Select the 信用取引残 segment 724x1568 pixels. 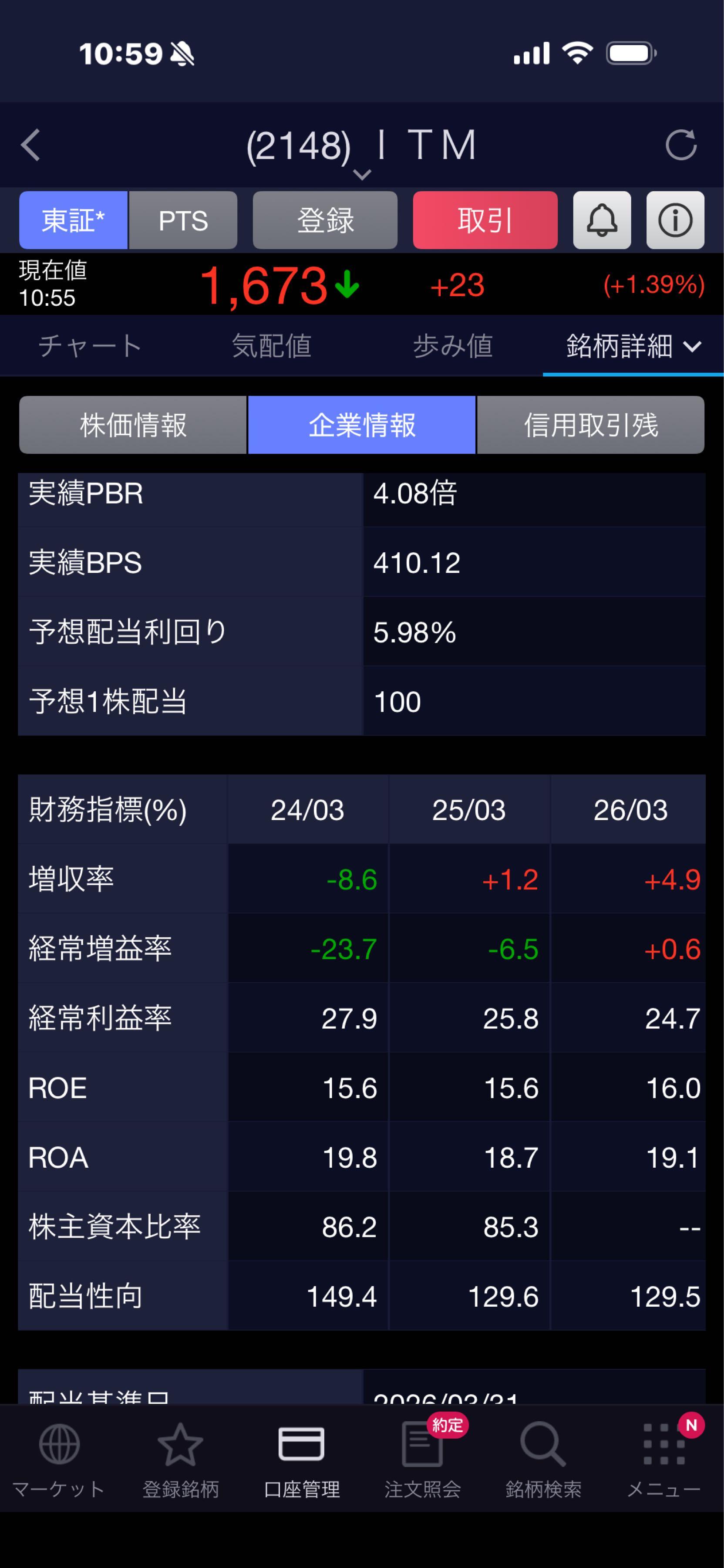[x=591, y=425]
